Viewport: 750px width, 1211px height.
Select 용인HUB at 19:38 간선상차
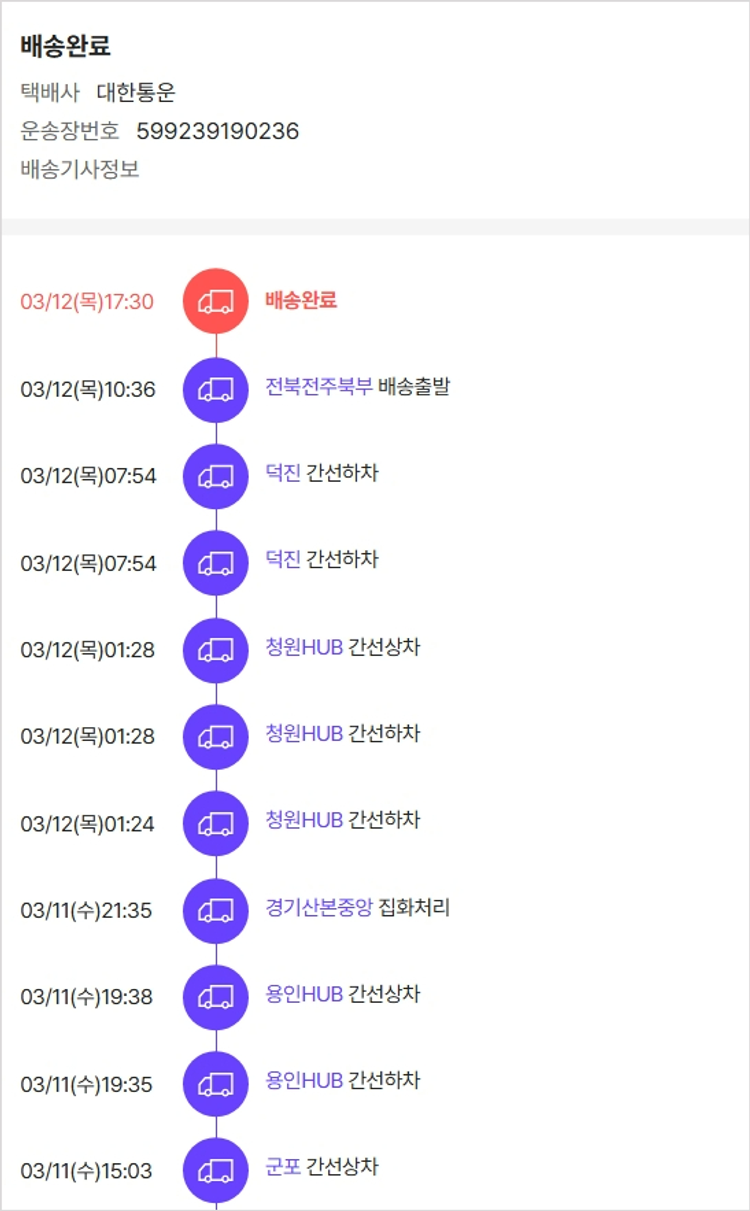coord(304,994)
